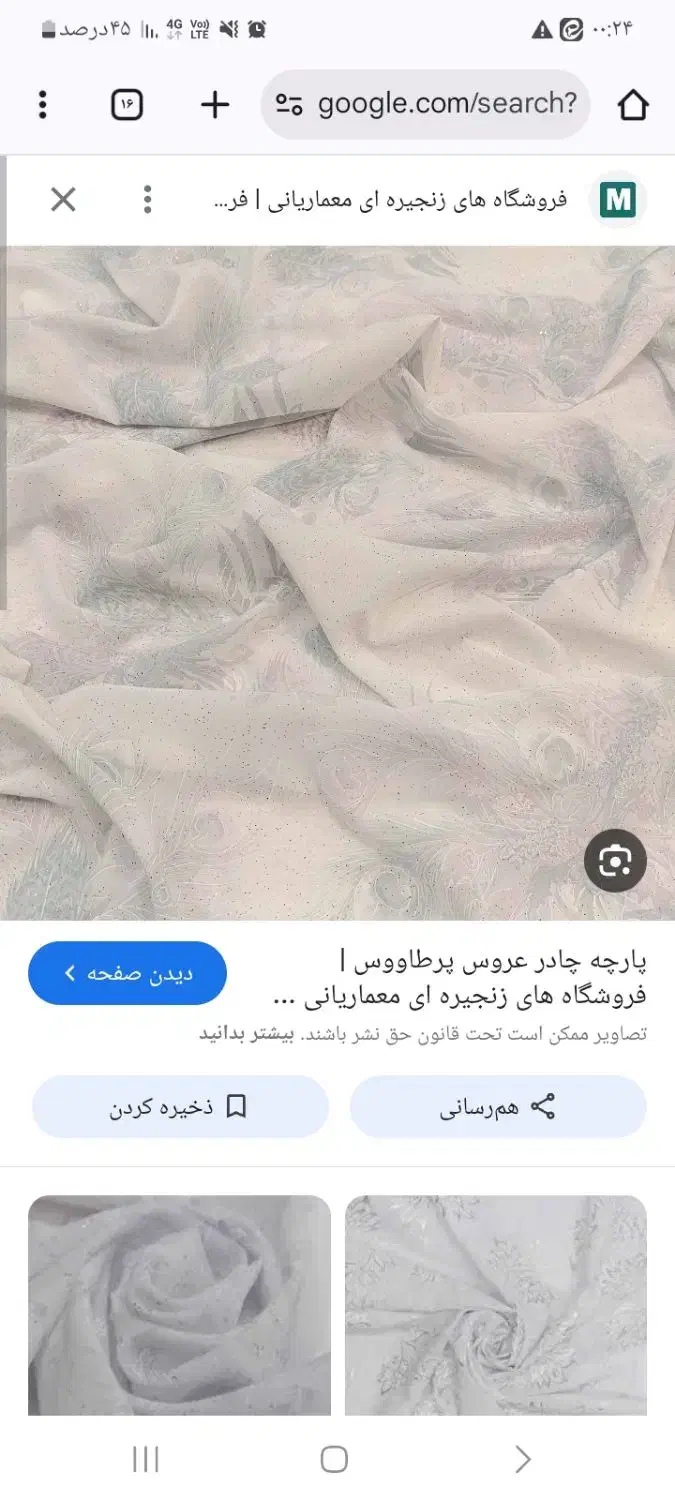Share the image via هم‌رسانی
This screenshot has width=675, height=1500.
point(498,1107)
